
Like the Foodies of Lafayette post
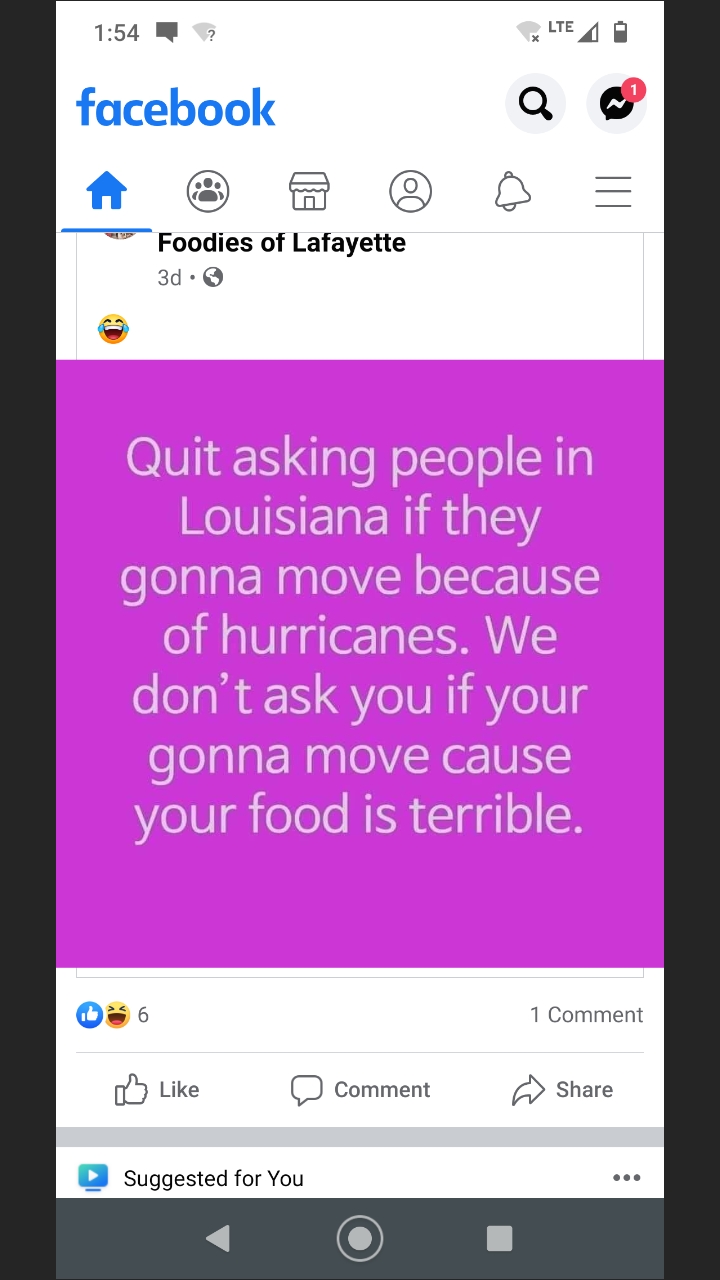click(x=158, y=1090)
